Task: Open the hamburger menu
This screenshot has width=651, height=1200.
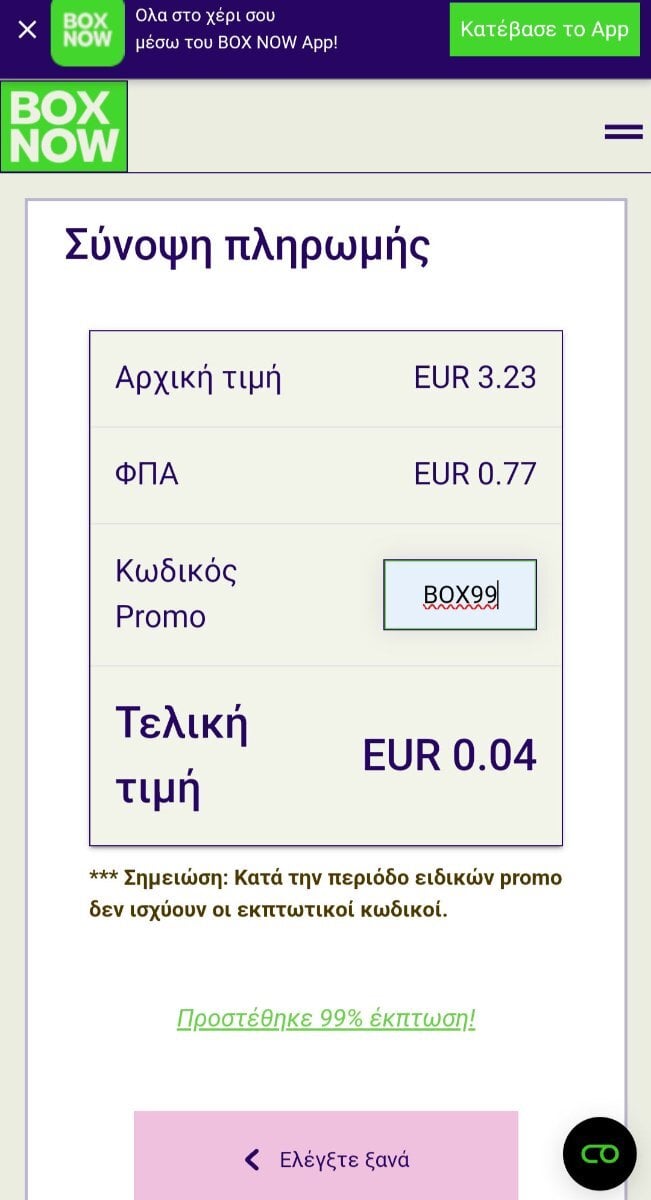Action: pyautogui.click(x=623, y=131)
